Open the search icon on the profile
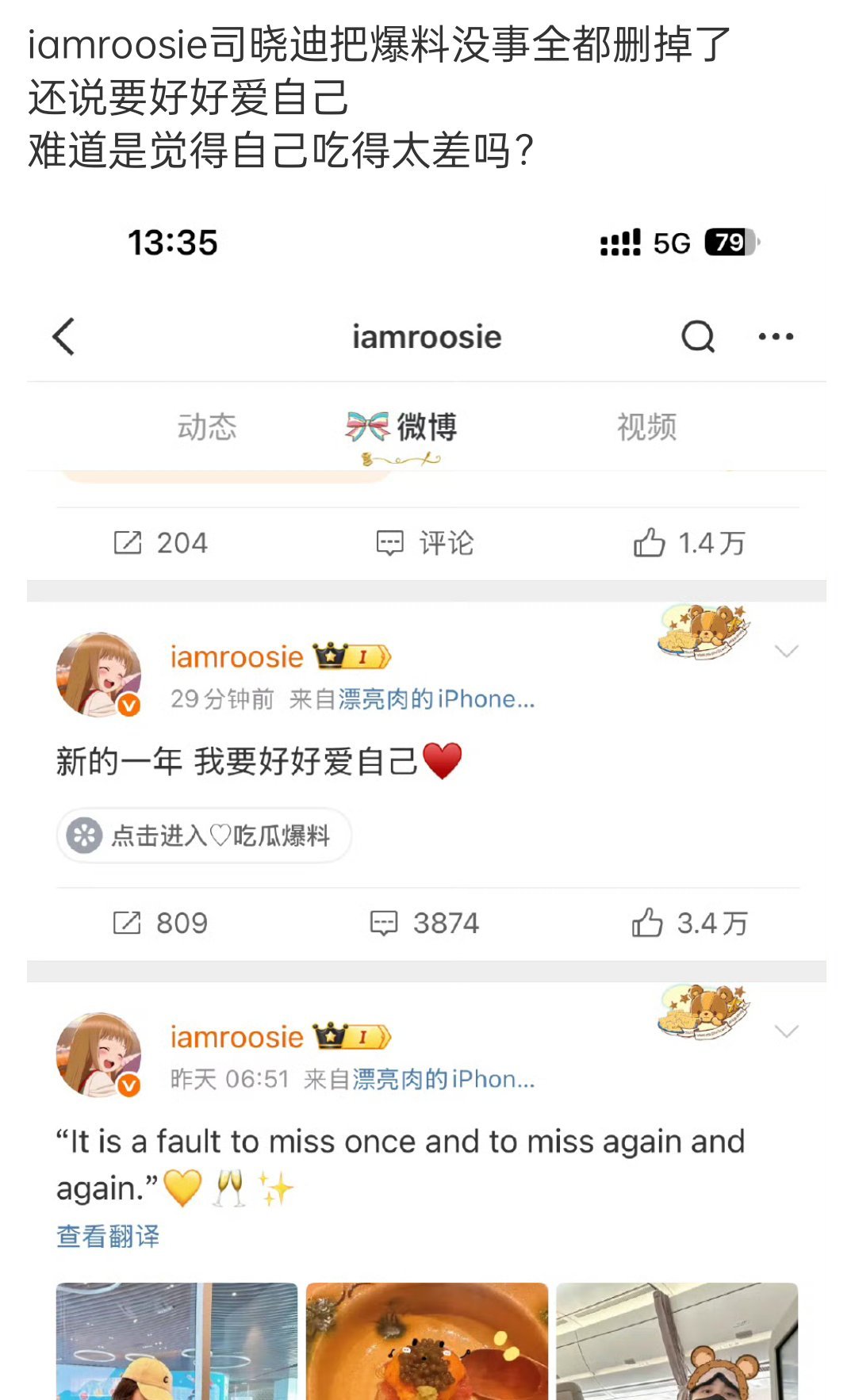Viewport: 855px width, 1400px height. click(x=696, y=336)
